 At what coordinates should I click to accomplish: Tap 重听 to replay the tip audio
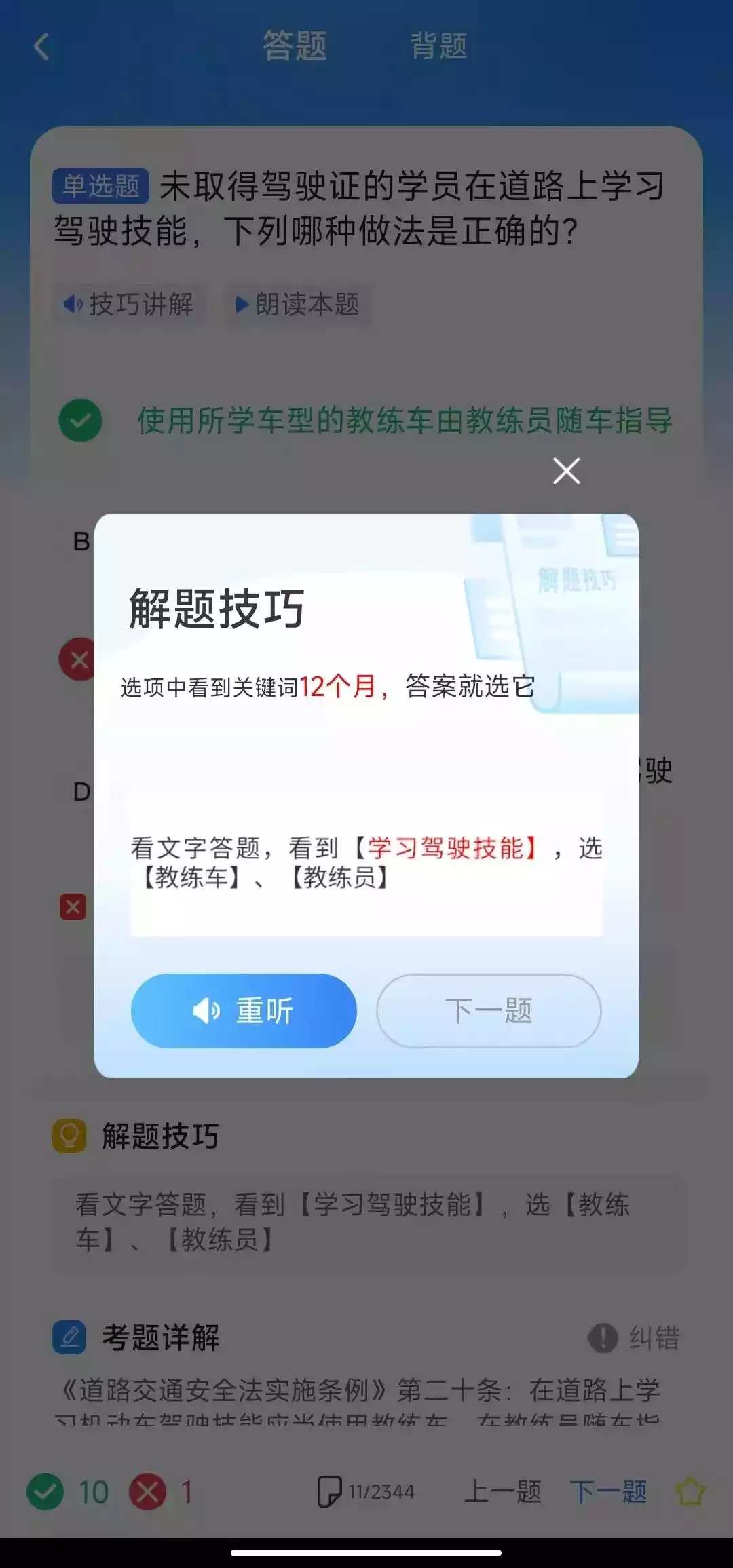[x=244, y=1011]
